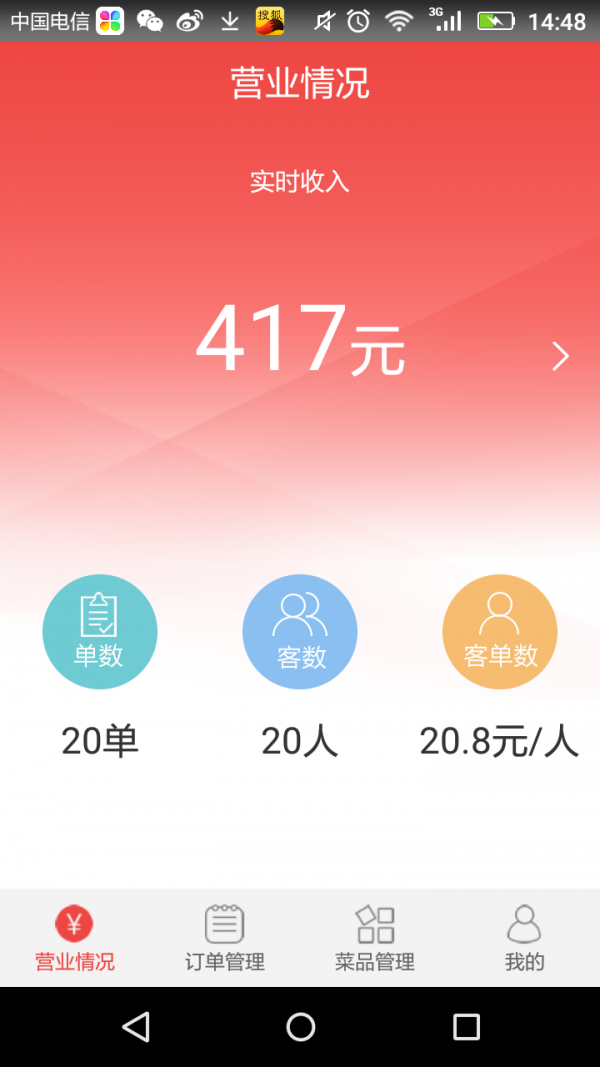Image resolution: width=600 pixels, height=1067 pixels.
Task: Switch to the 订单管理 tab
Action: 224,938
